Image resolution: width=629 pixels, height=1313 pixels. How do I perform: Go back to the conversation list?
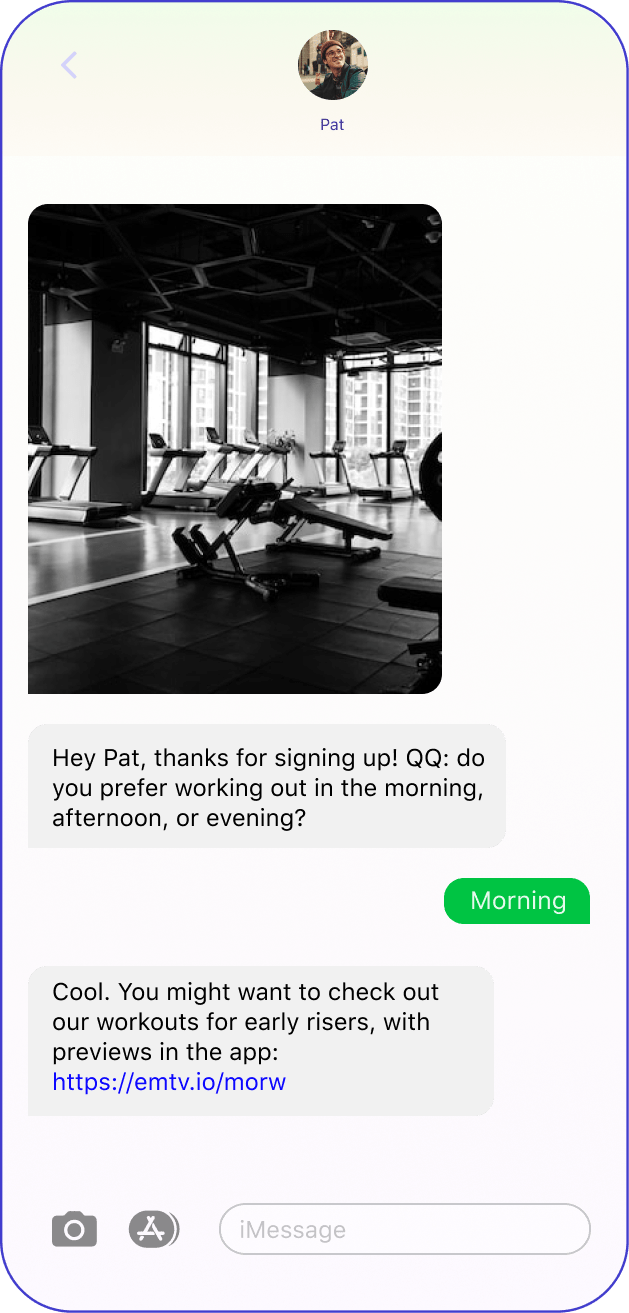tap(69, 66)
